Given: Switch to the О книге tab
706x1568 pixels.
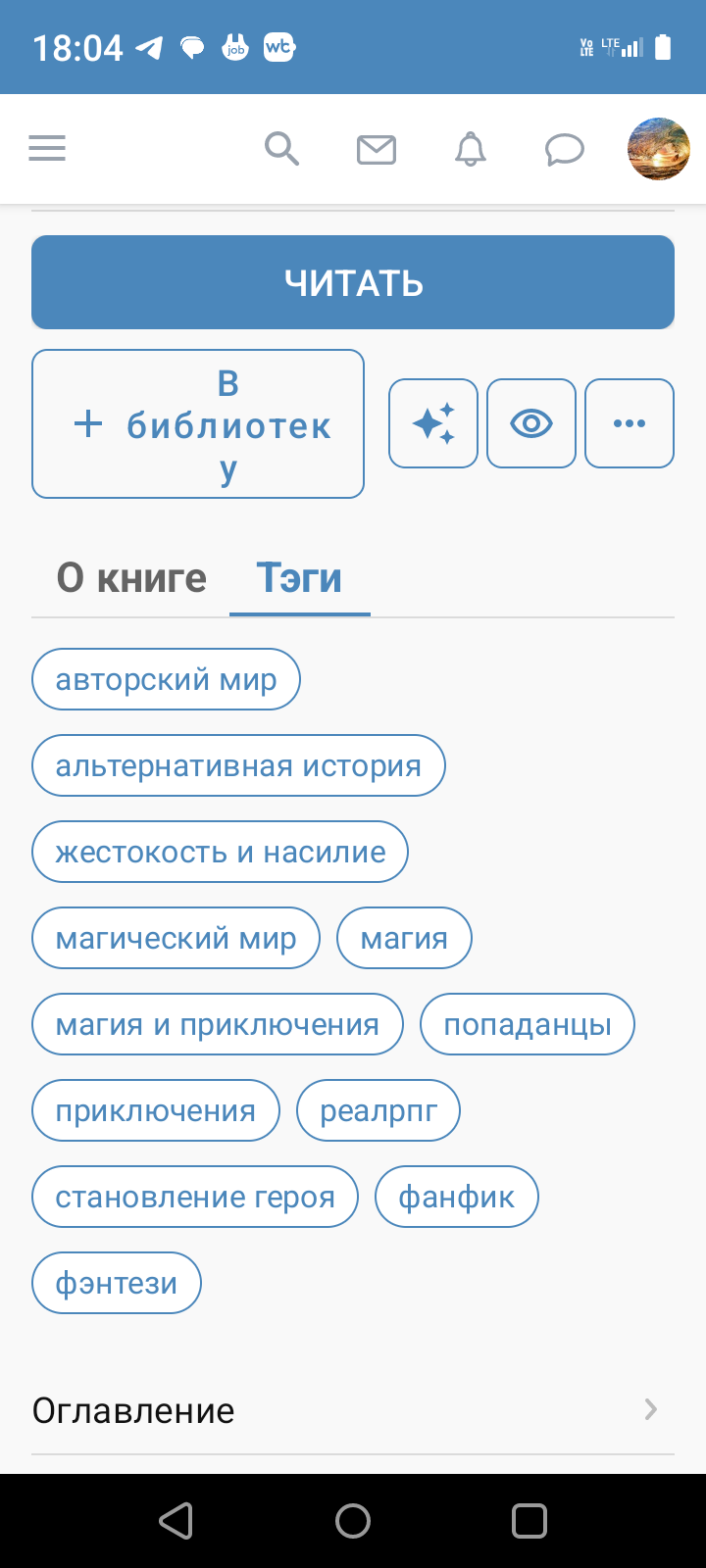Looking at the screenshot, I should [131, 578].
